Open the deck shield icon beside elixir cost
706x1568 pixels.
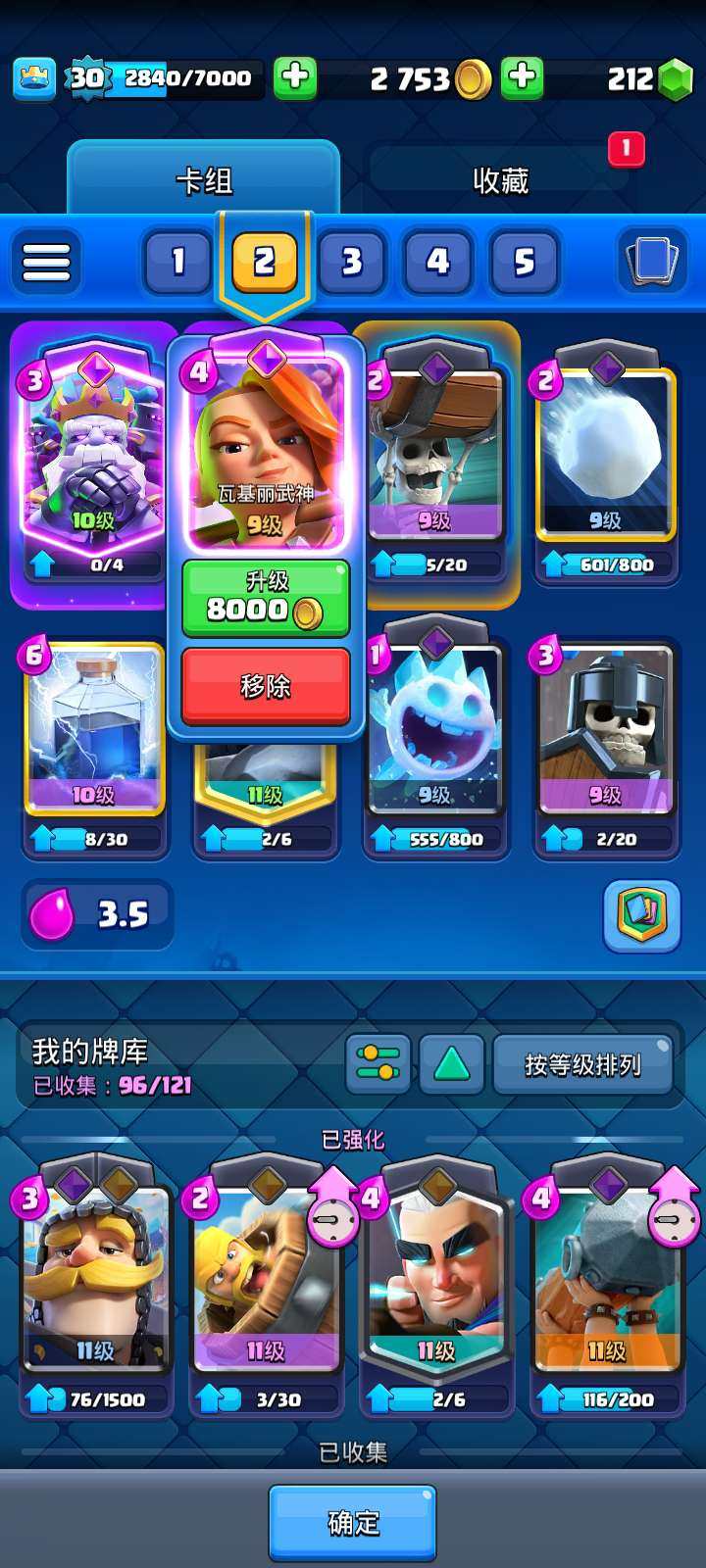coord(642,915)
